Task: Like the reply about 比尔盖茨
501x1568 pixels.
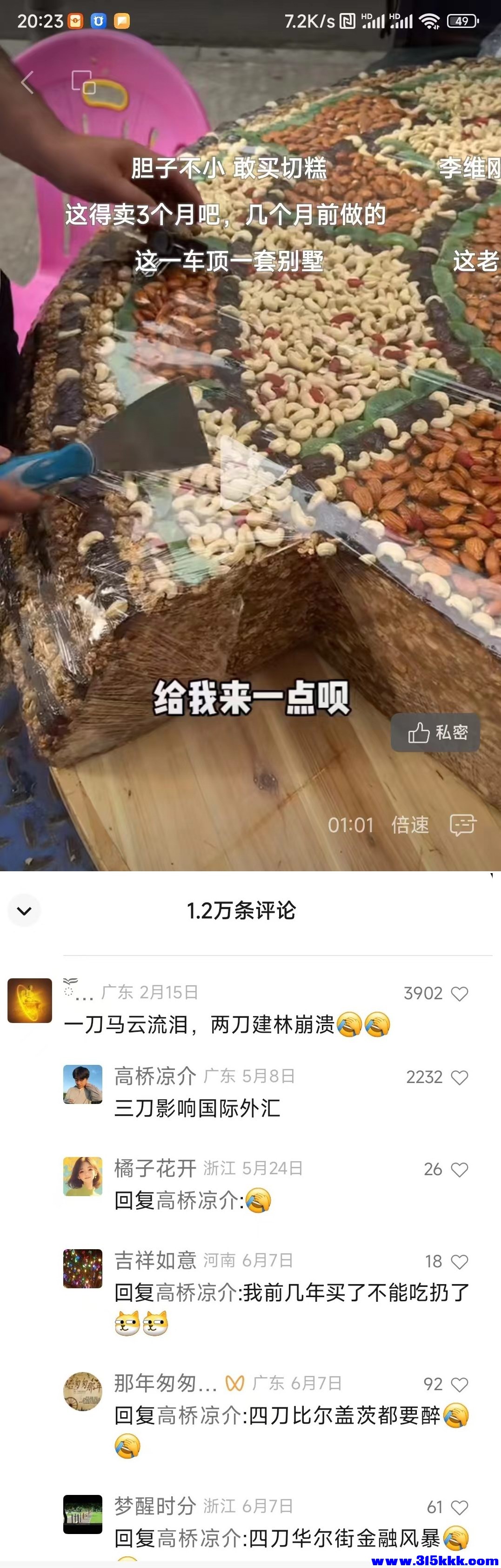Action: (x=460, y=1385)
